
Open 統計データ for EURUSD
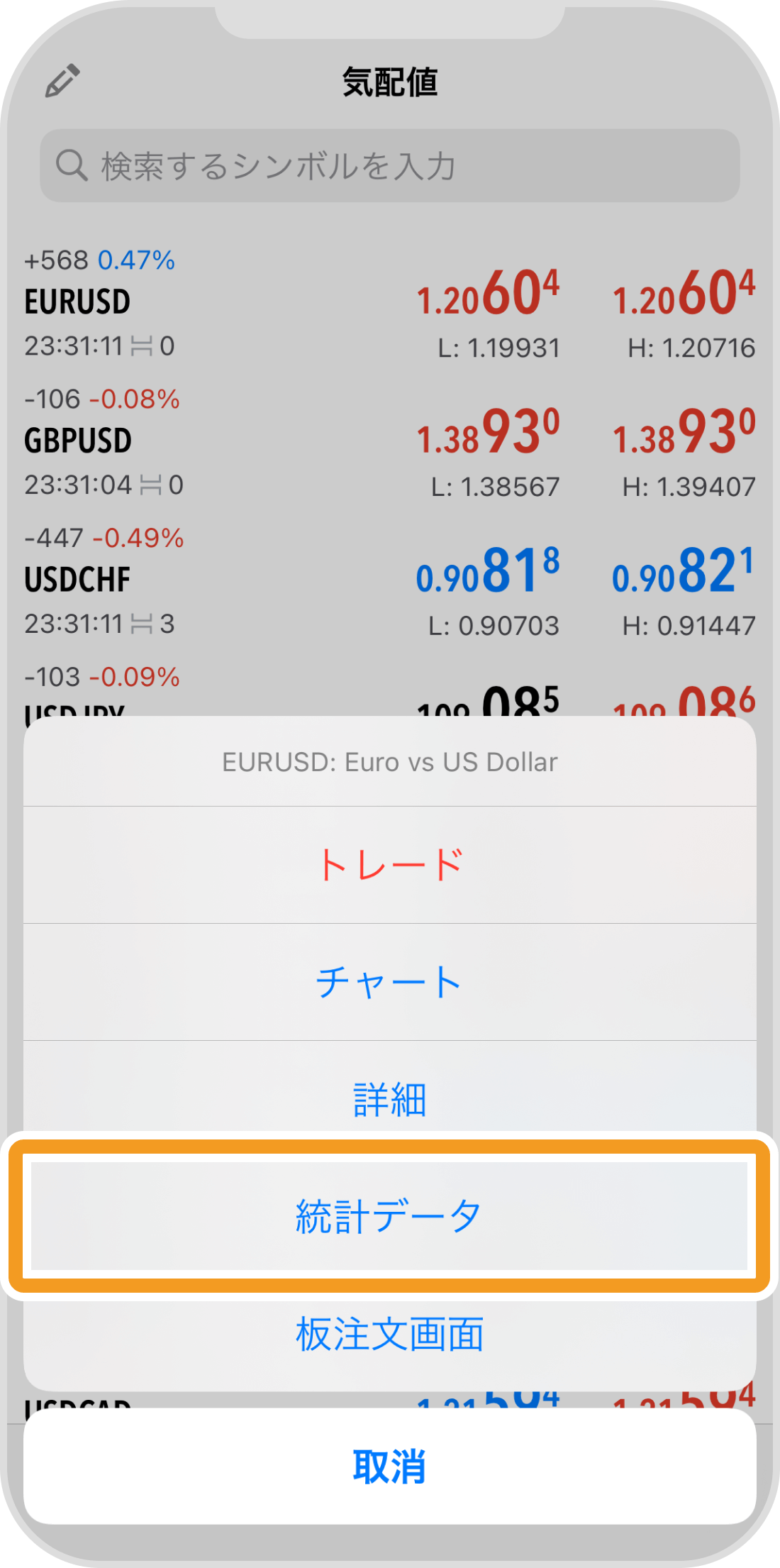point(390,1216)
